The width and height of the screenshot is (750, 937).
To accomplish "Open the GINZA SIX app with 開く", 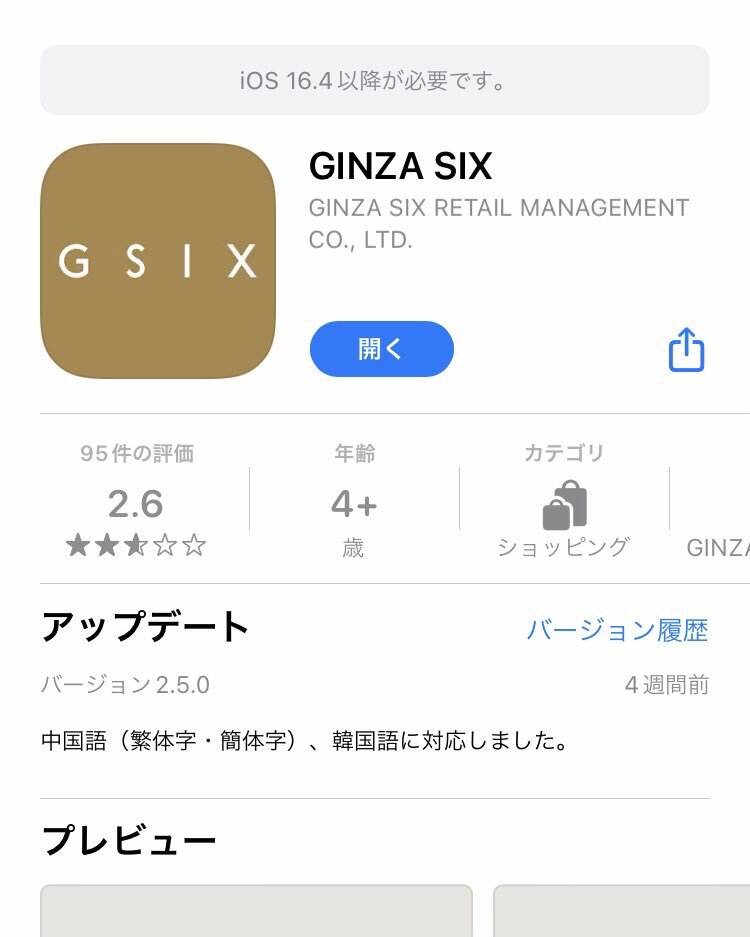I will pos(381,349).
